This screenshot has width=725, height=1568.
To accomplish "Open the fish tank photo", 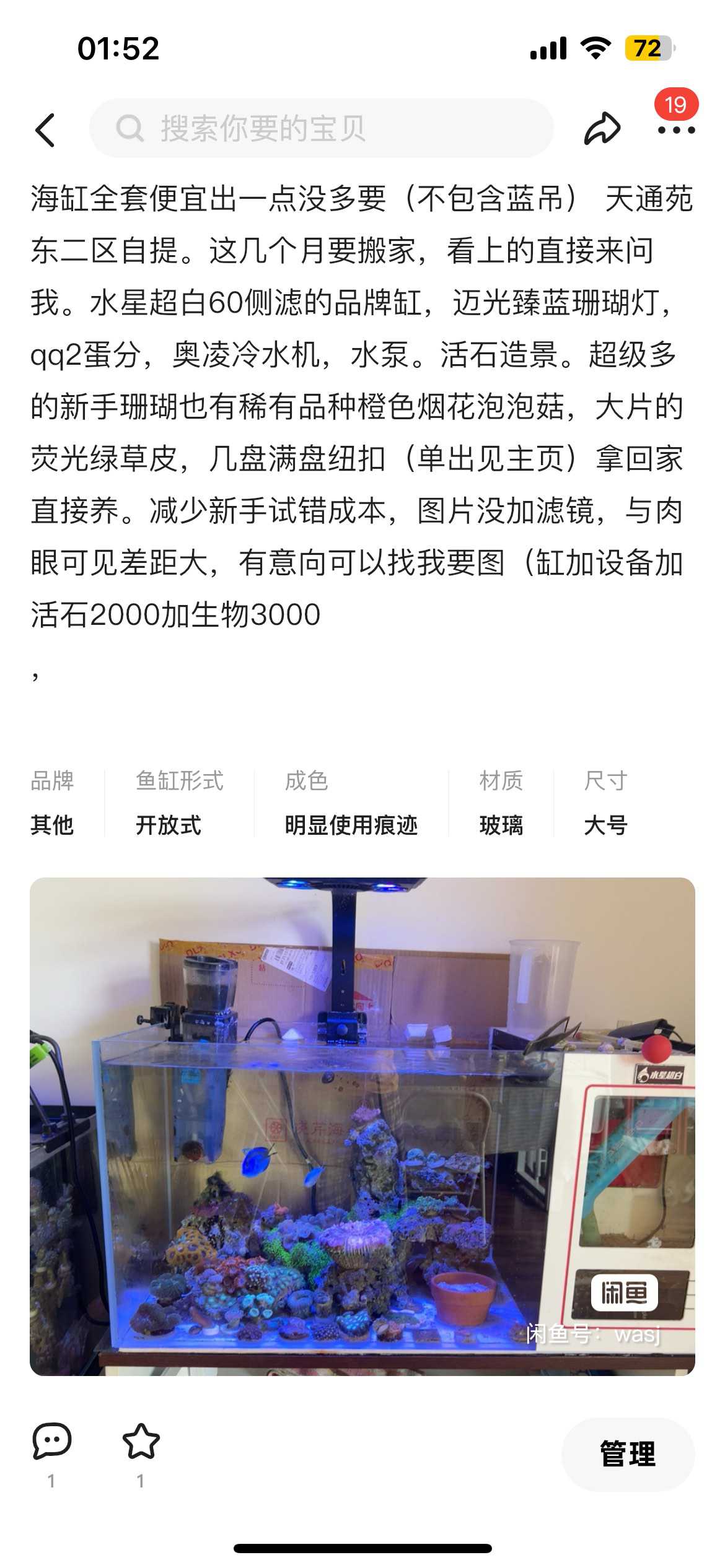I will (362, 1126).
